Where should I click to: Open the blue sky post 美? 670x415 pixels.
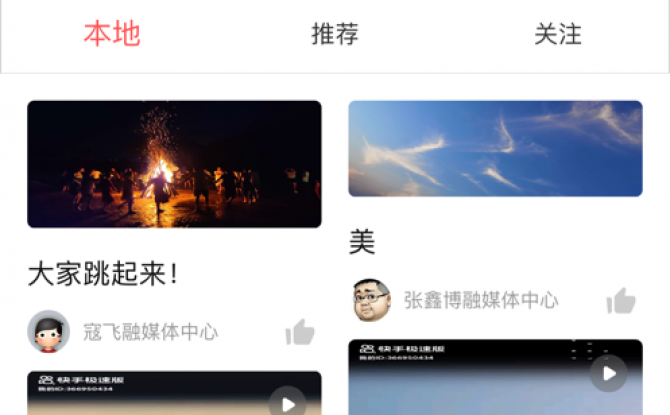(495, 148)
